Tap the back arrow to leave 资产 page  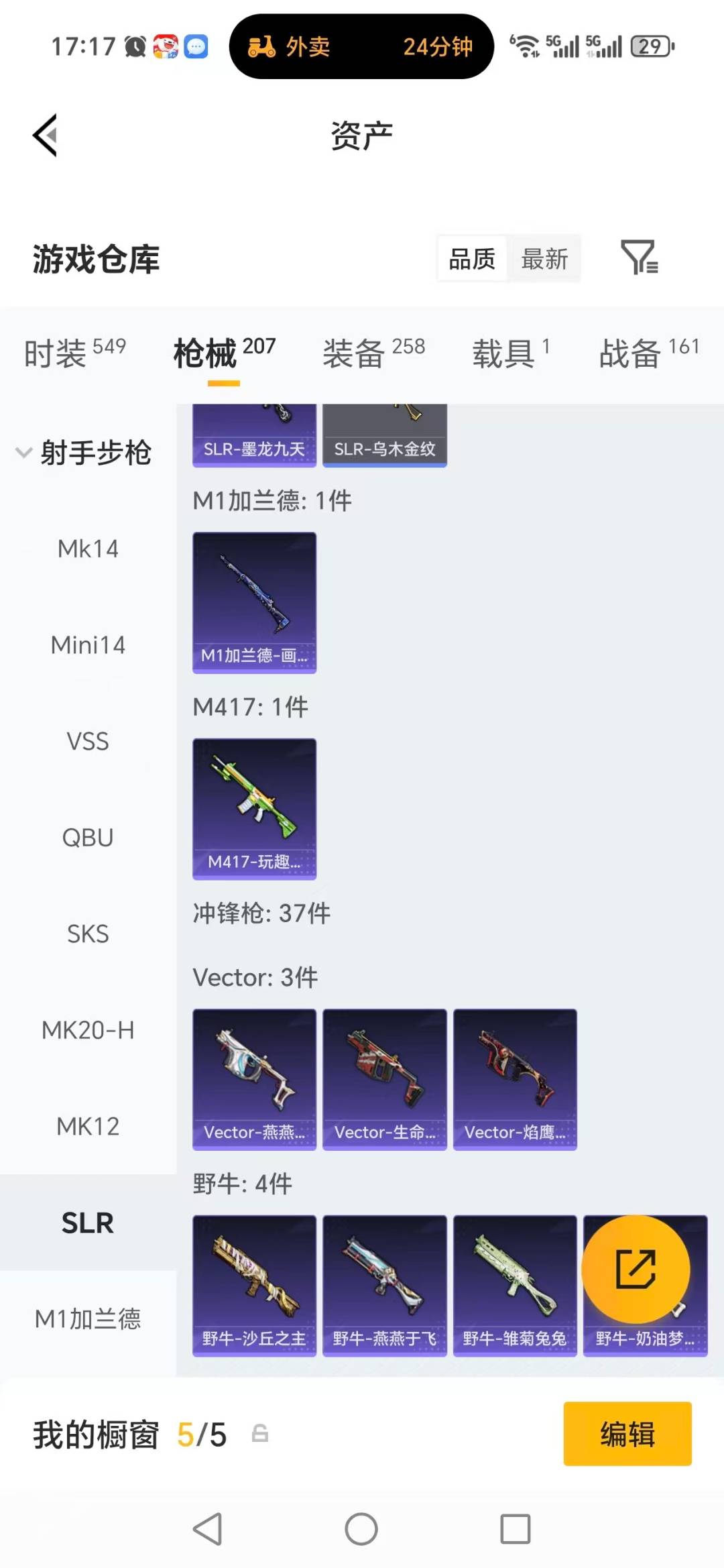(x=44, y=134)
